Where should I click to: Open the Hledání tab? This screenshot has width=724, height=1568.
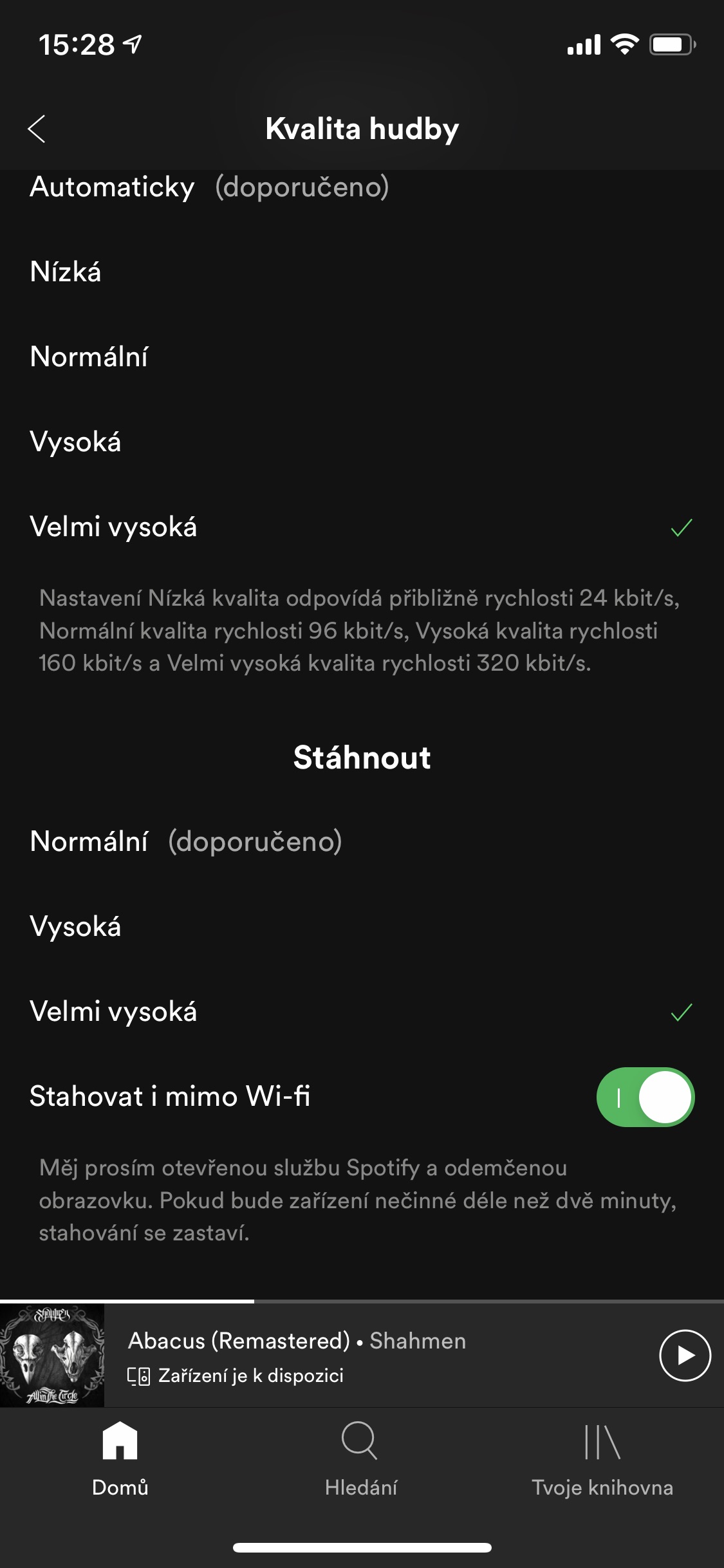pyautogui.click(x=361, y=1459)
